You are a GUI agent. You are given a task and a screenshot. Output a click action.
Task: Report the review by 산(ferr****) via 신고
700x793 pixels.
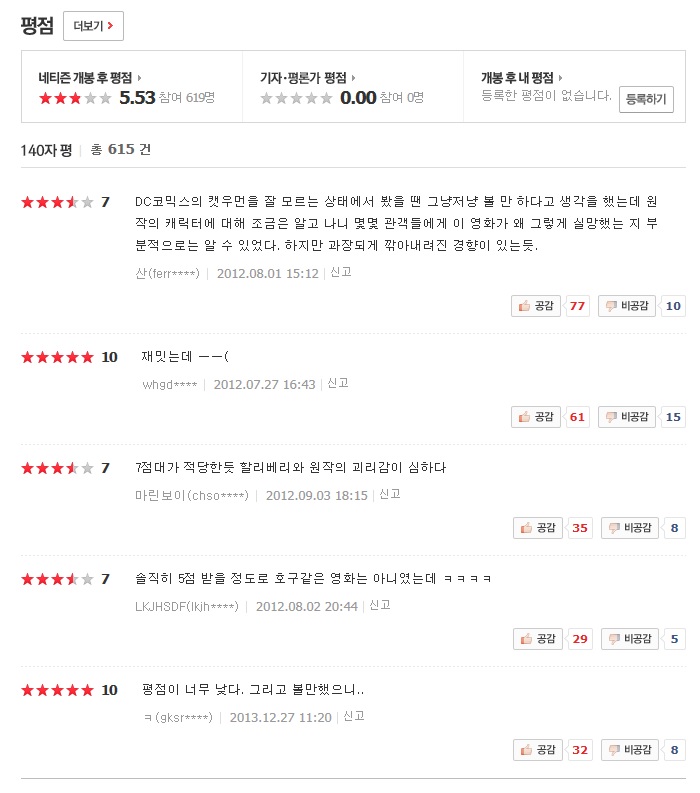pyautogui.click(x=342, y=272)
